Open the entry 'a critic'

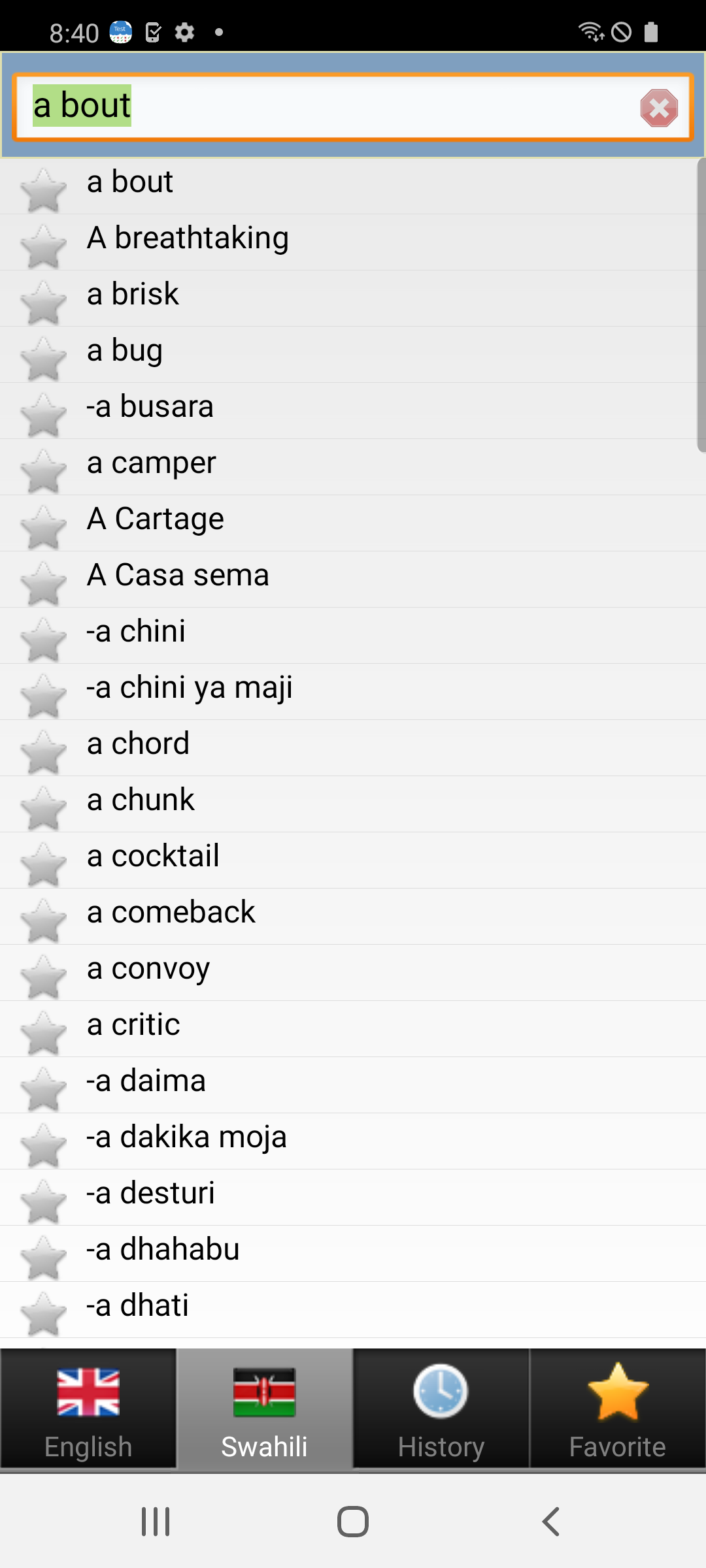click(x=353, y=1029)
